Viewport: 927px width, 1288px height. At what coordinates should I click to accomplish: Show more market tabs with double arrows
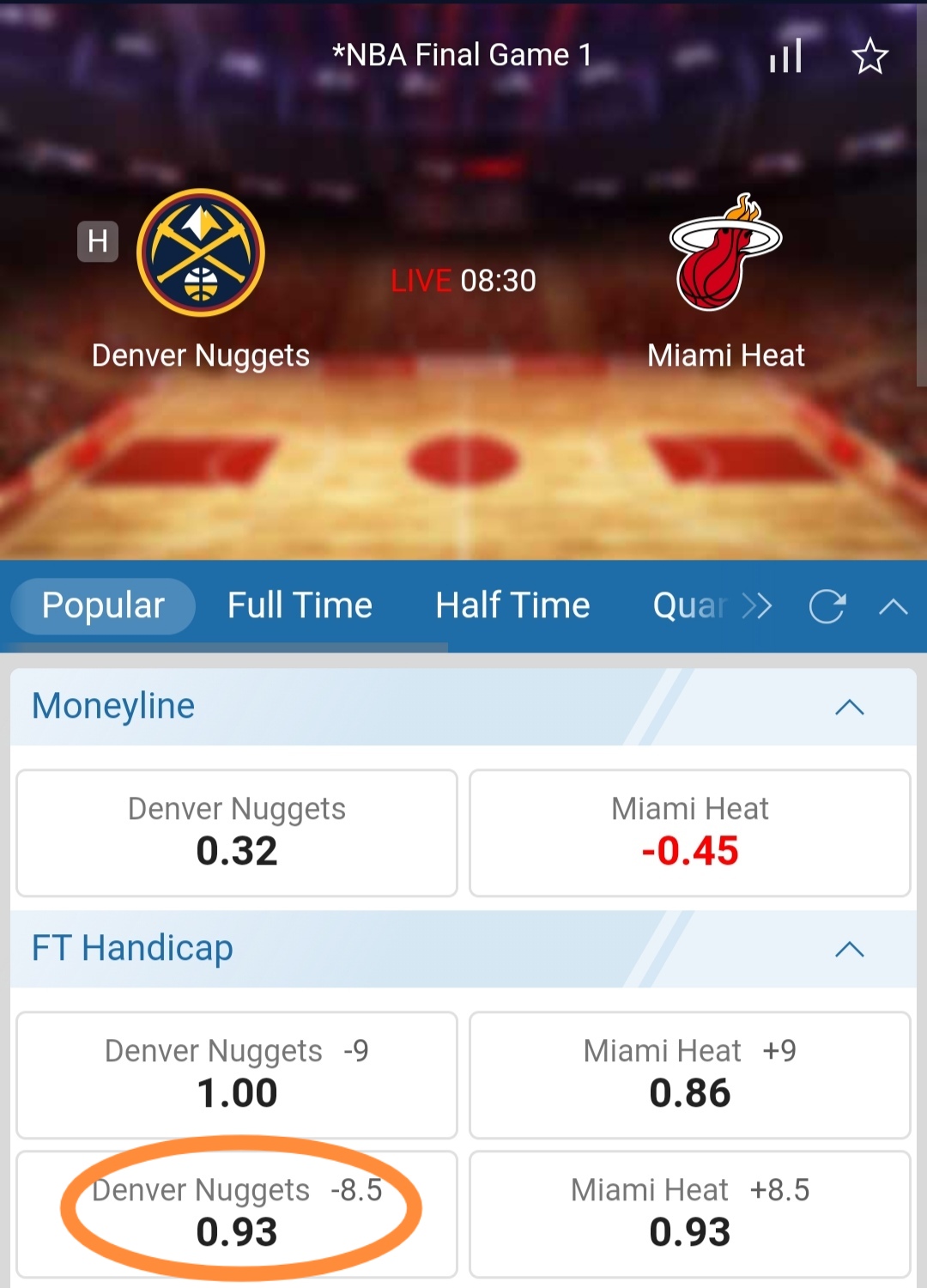point(757,606)
